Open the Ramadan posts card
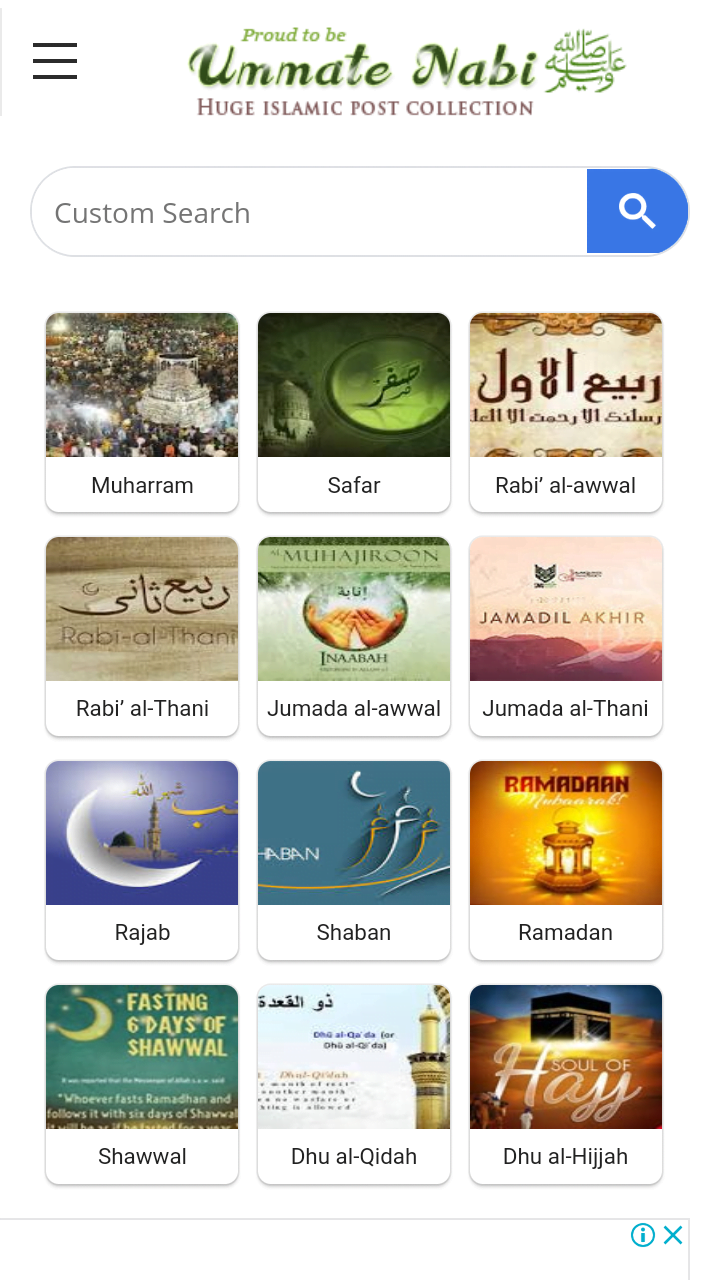 (566, 860)
